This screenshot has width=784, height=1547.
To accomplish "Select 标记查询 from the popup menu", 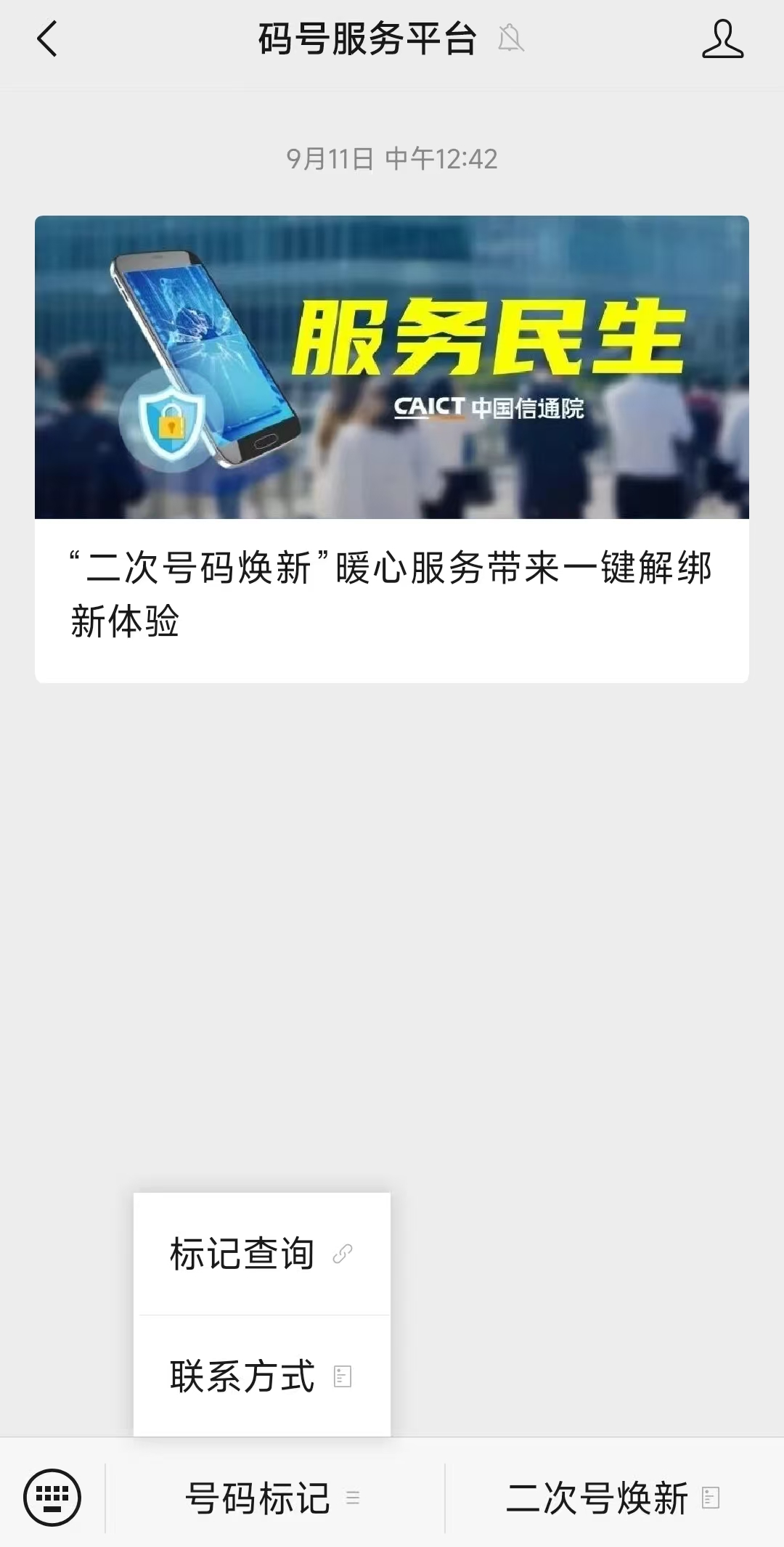I will [x=261, y=1254].
